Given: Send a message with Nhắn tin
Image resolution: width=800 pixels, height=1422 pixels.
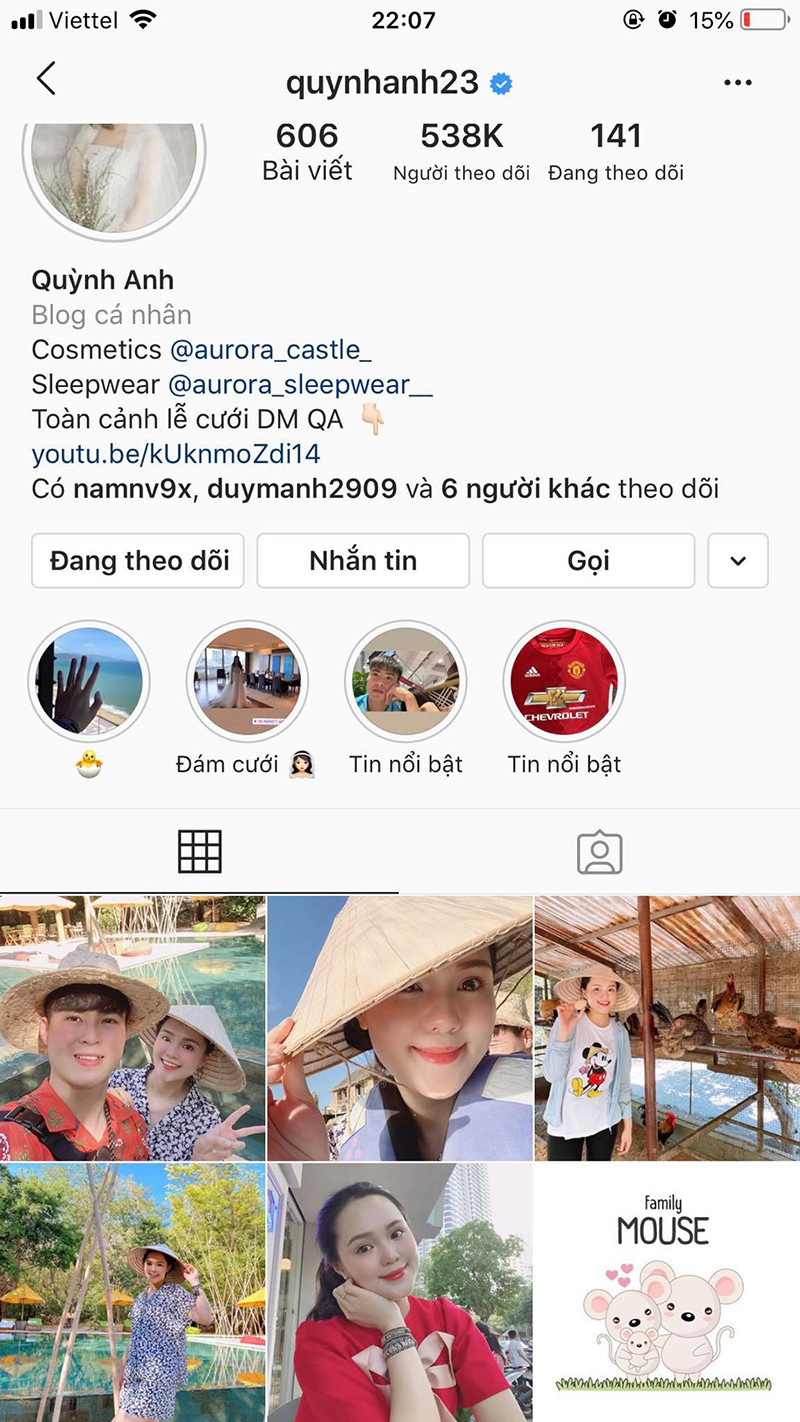Looking at the screenshot, I should pos(363,560).
